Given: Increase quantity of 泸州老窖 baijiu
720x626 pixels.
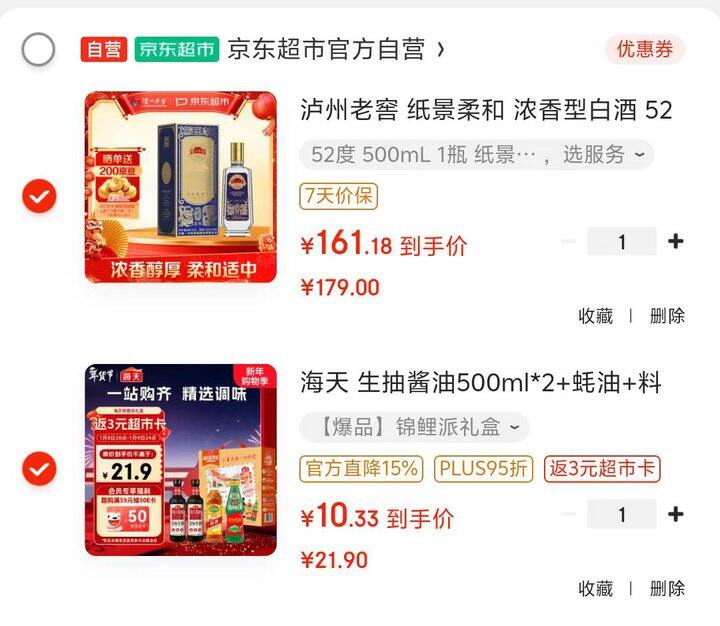Looking at the screenshot, I should click(x=675, y=242).
